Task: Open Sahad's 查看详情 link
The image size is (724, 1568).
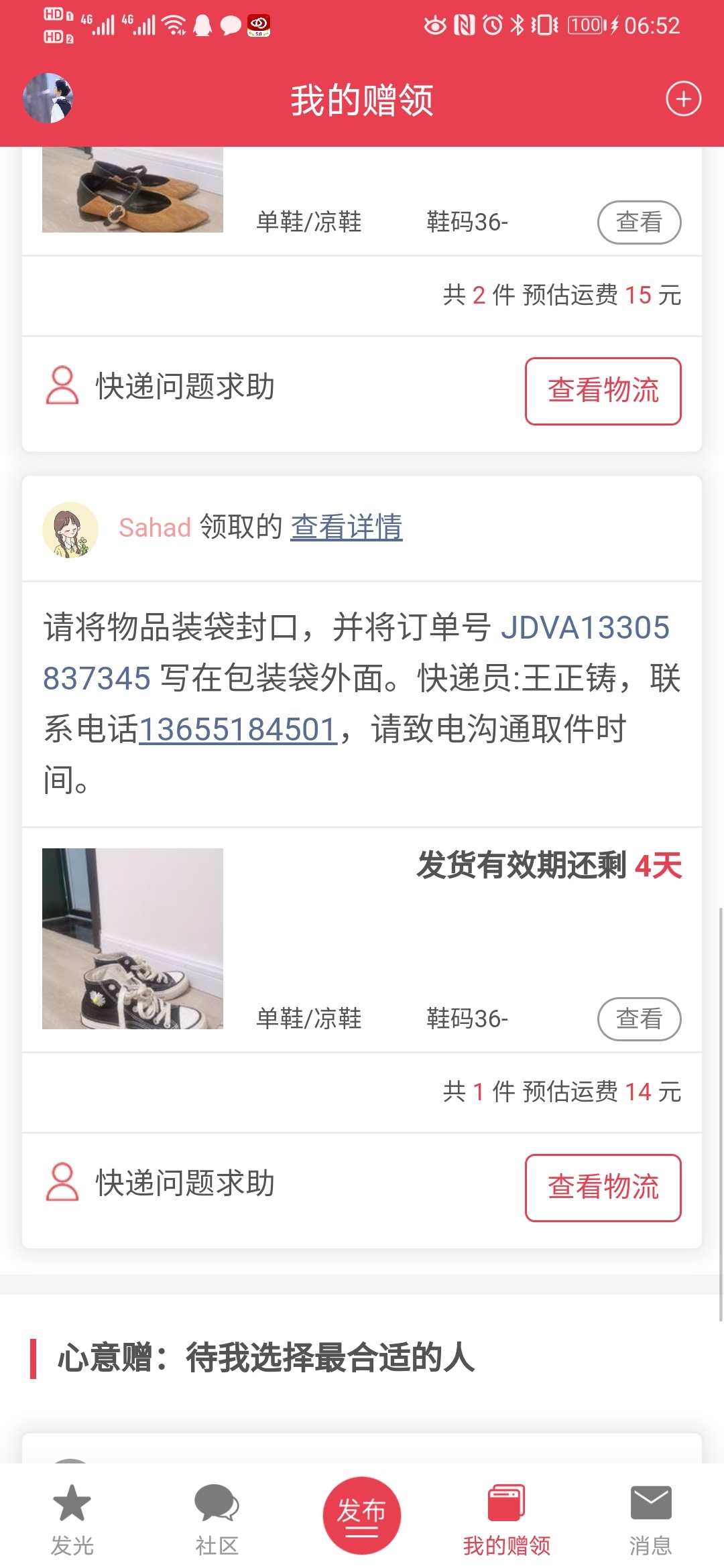Action: click(346, 527)
